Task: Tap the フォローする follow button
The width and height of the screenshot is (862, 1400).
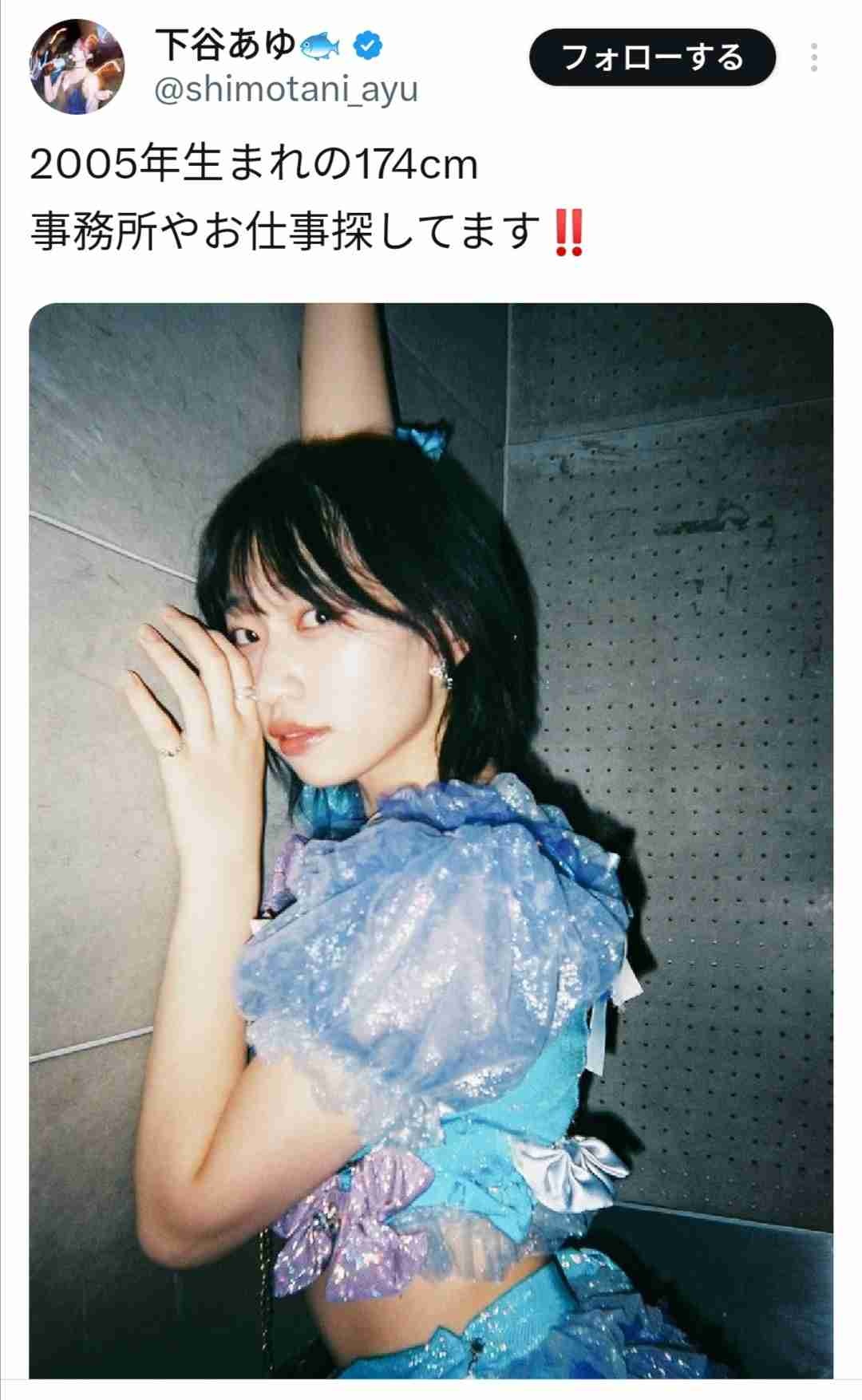Action: 652,57
